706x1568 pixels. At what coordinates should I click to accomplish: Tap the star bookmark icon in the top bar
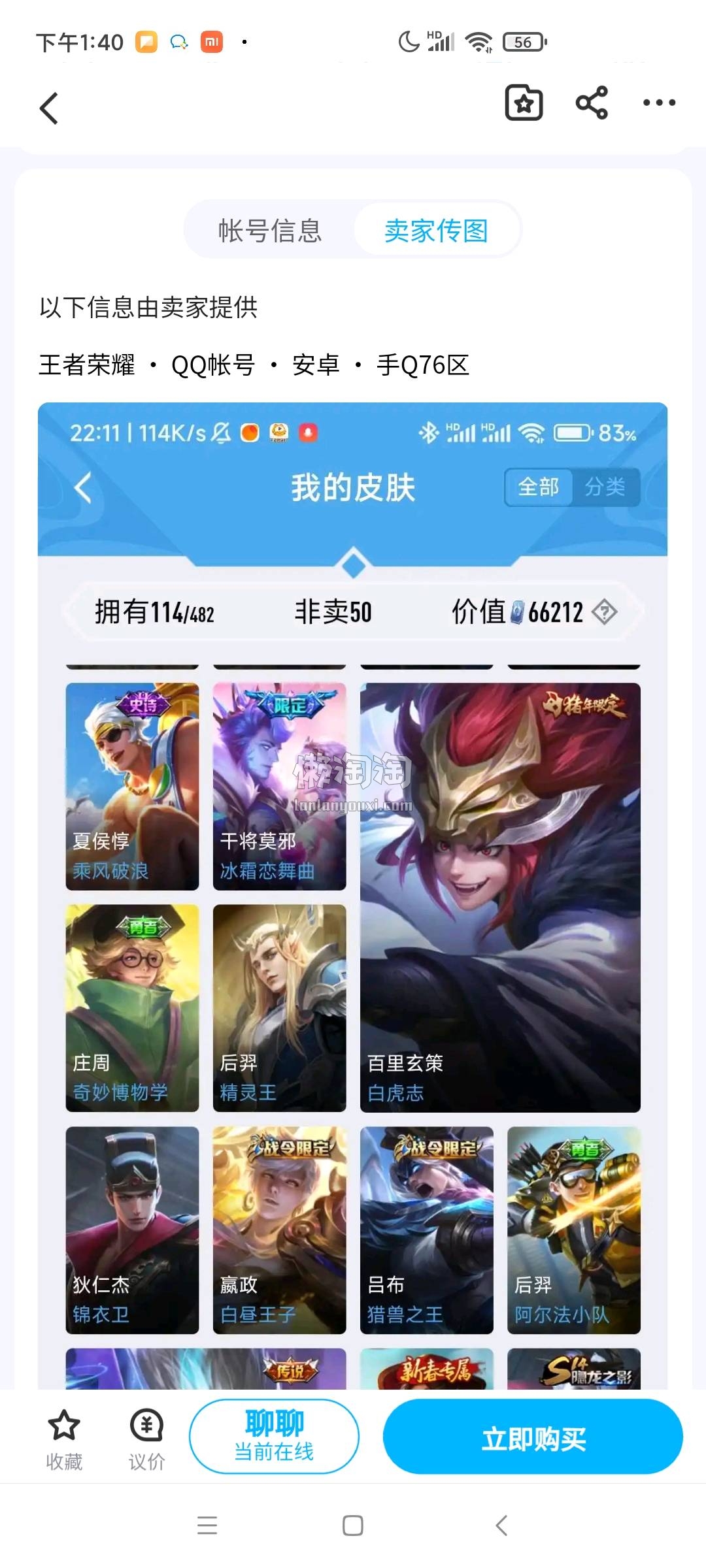(x=524, y=103)
